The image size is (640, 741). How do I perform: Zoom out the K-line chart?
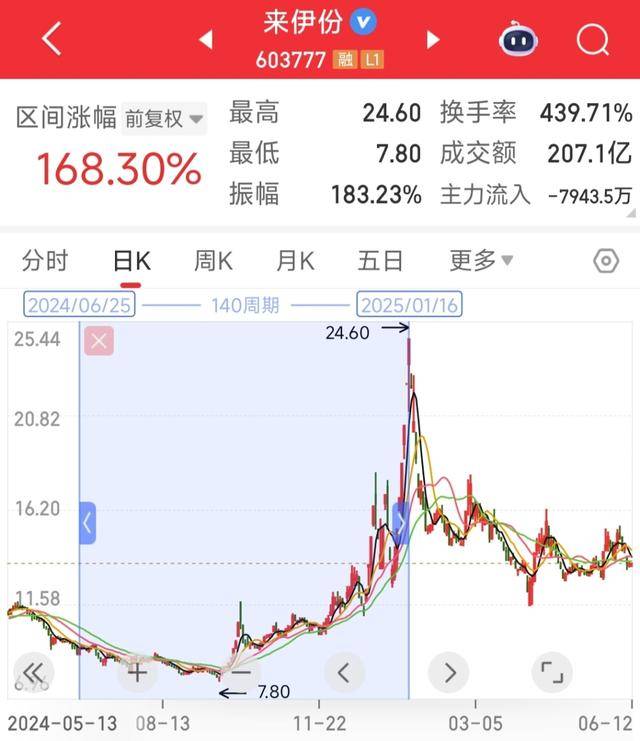pyautogui.click(x=242, y=672)
